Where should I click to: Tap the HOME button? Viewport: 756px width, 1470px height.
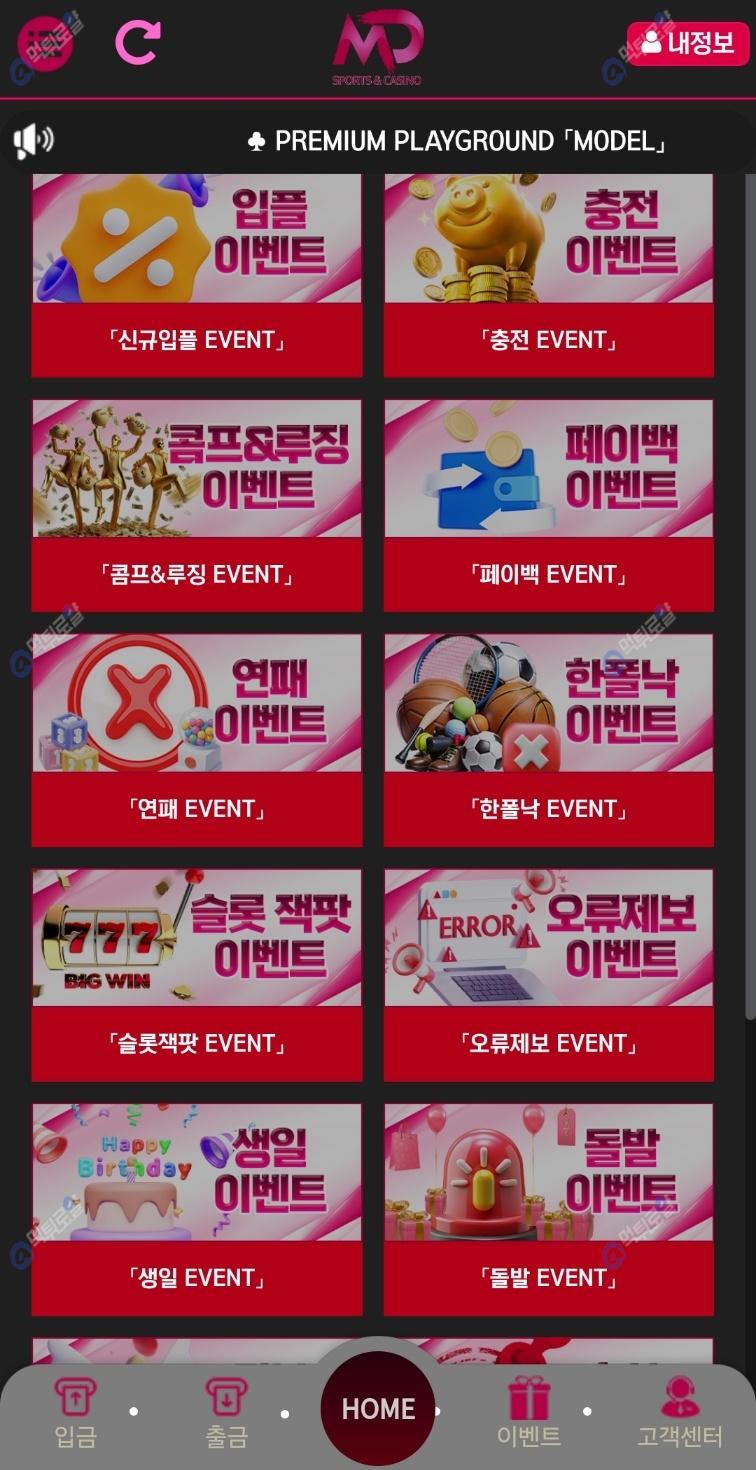[378, 1408]
